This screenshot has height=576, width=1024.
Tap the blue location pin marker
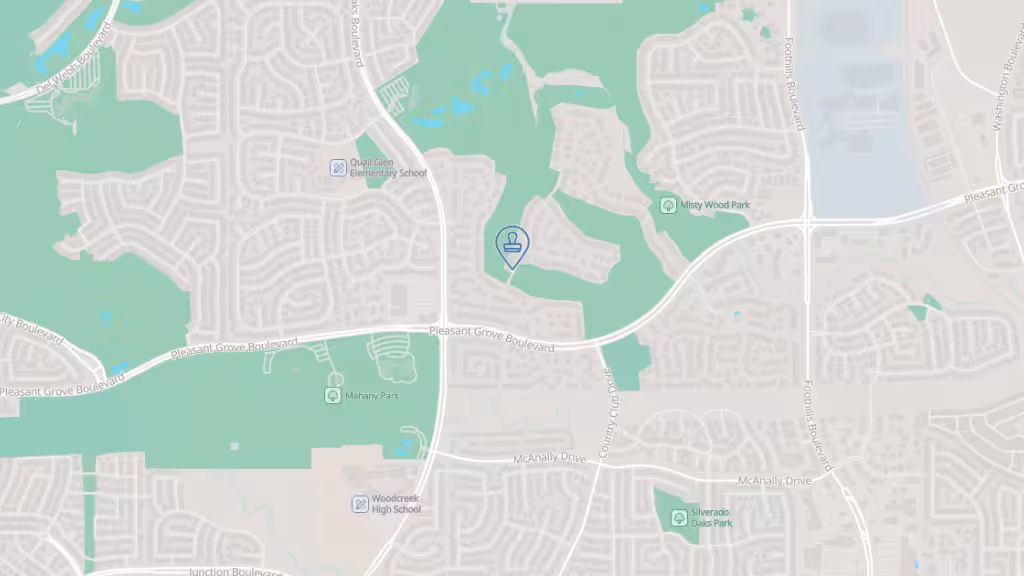512,244
